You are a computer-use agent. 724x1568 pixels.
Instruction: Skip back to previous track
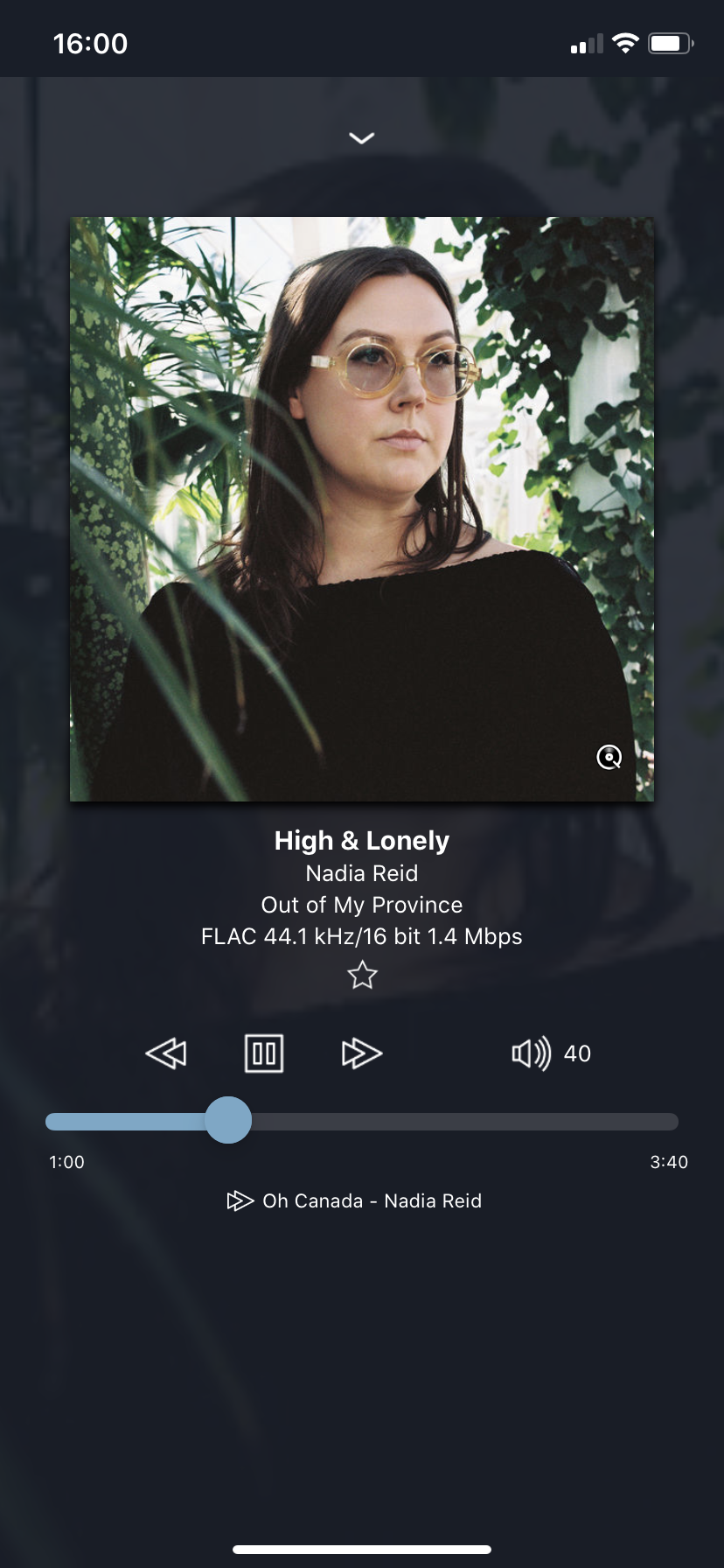point(166,1053)
